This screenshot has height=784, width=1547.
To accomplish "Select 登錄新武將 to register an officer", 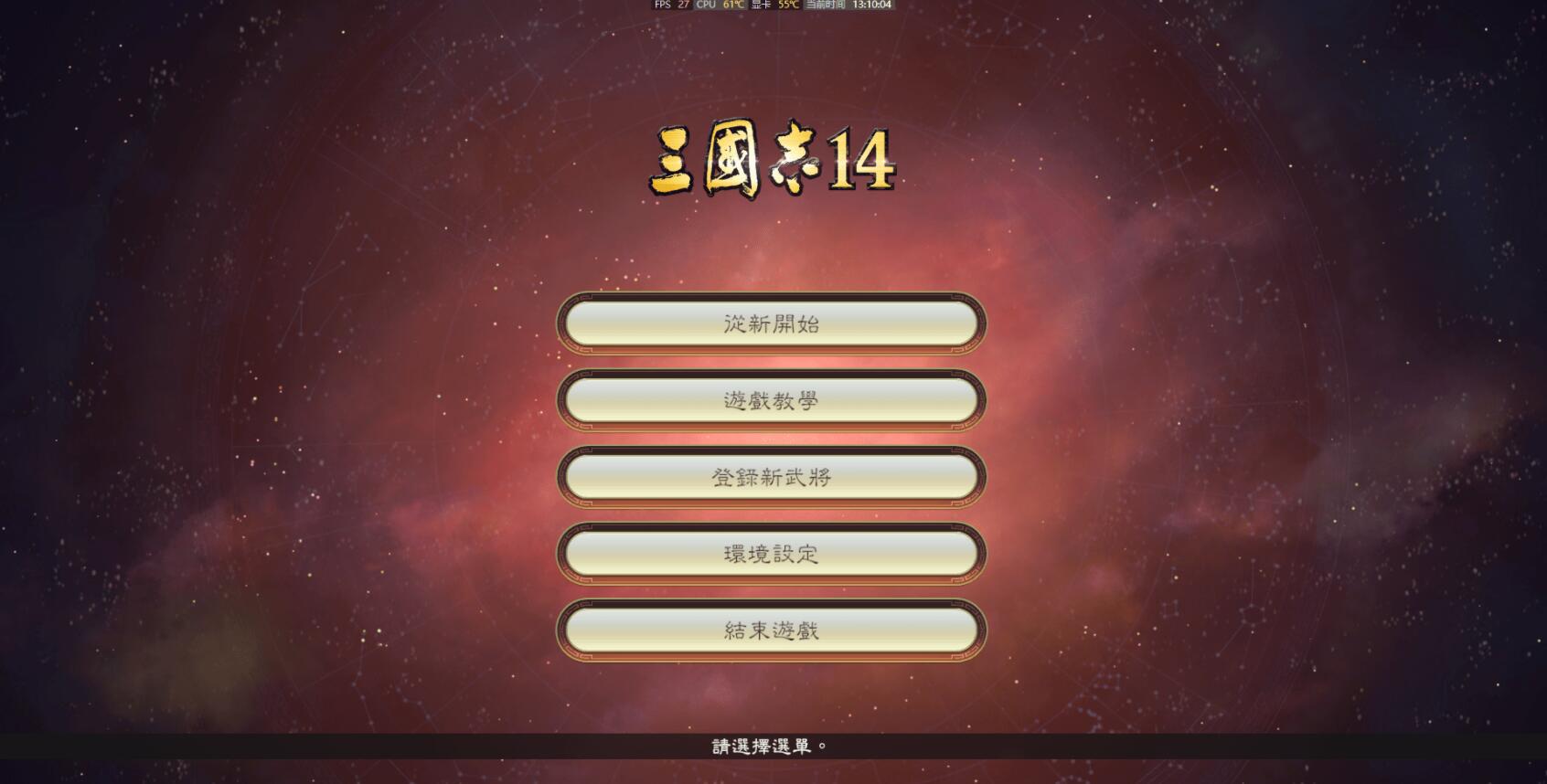I will point(771,477).
